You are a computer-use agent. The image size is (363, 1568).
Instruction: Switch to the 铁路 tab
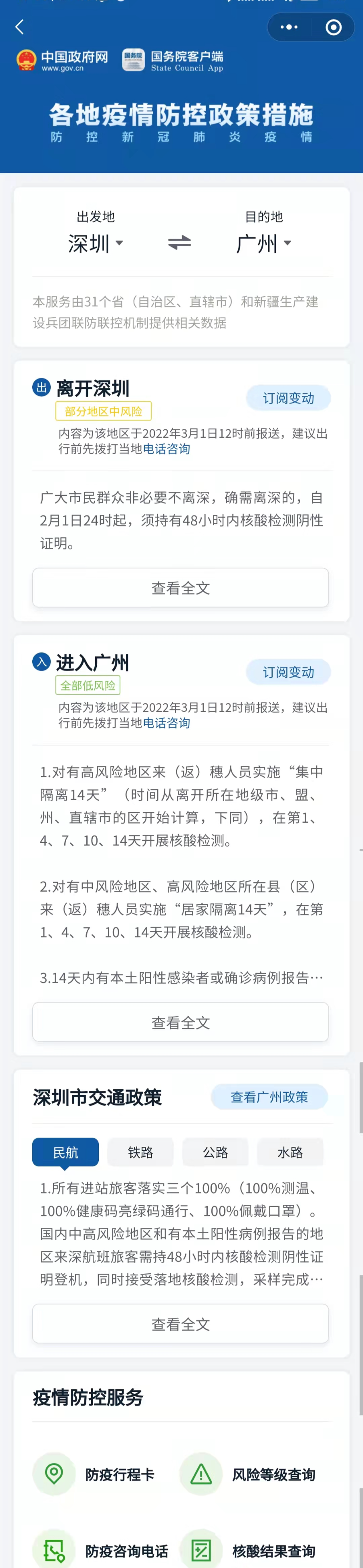140,1152
